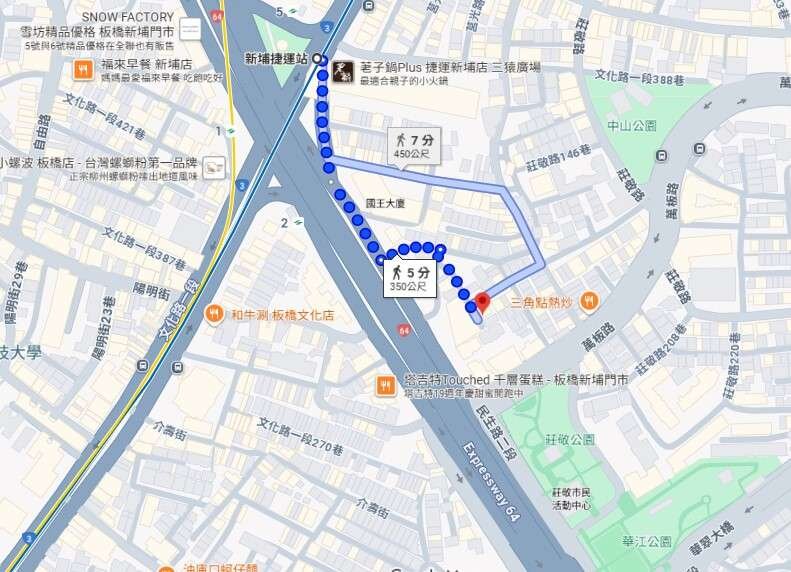Open 新埔捷運站 starting point marker
Viewport: 791px width, 572px height.
click(319, 59)
